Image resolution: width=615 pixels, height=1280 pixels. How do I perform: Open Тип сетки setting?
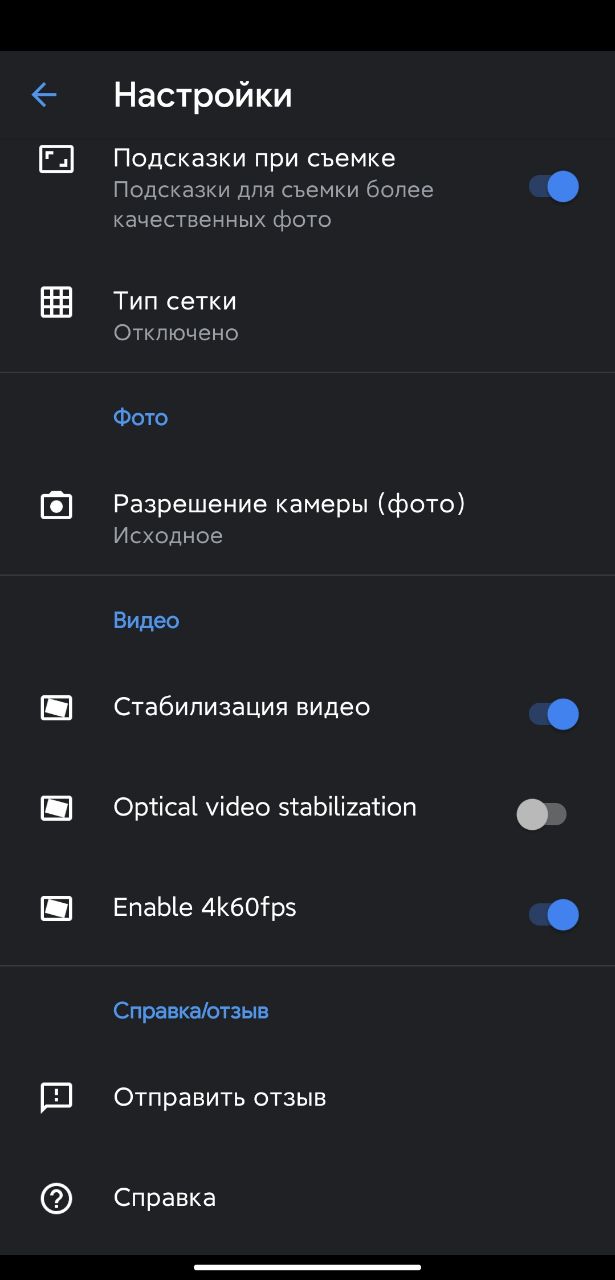coord(307,316)
